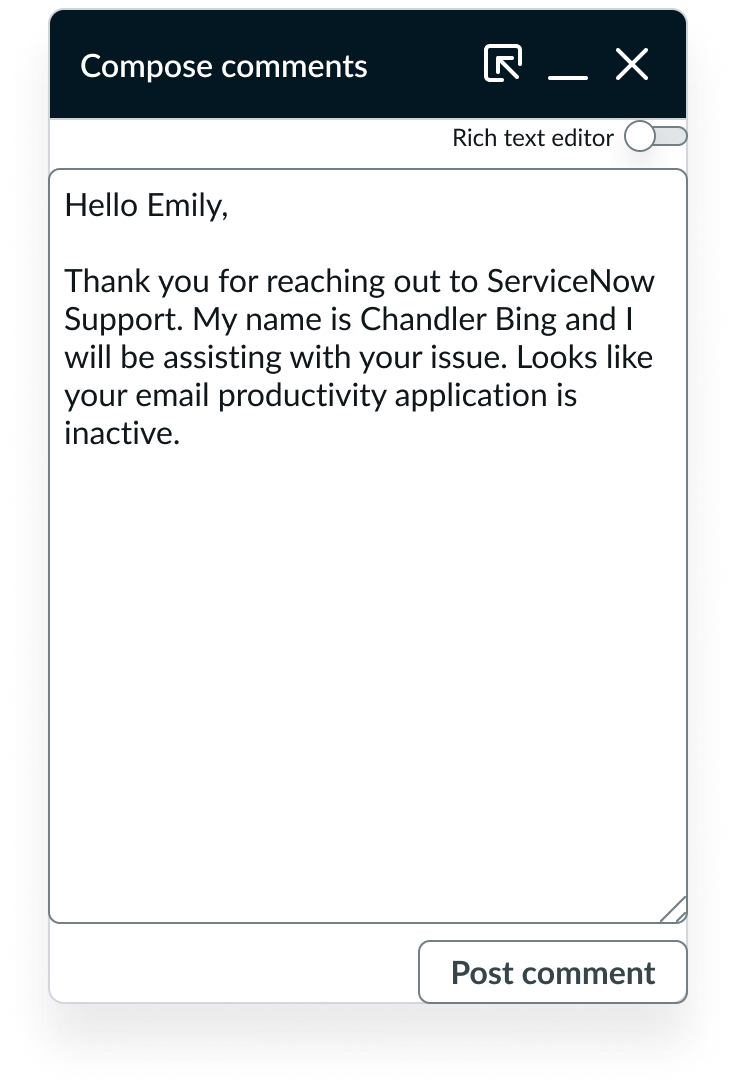Post the comment
The height and width of the screenshot is (1092, 736).
552,972
